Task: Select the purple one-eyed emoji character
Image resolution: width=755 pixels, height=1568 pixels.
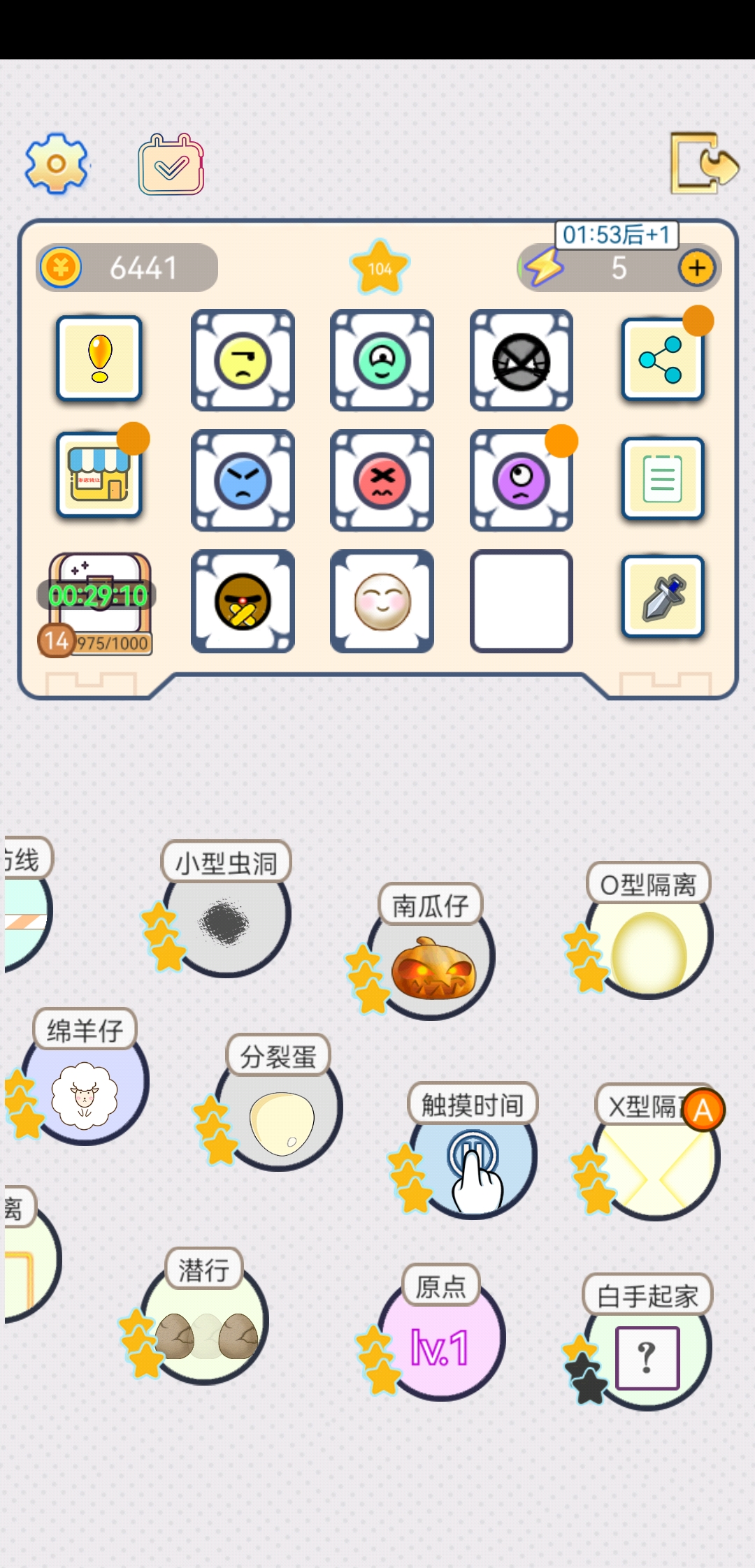Action: coord(522,480)
